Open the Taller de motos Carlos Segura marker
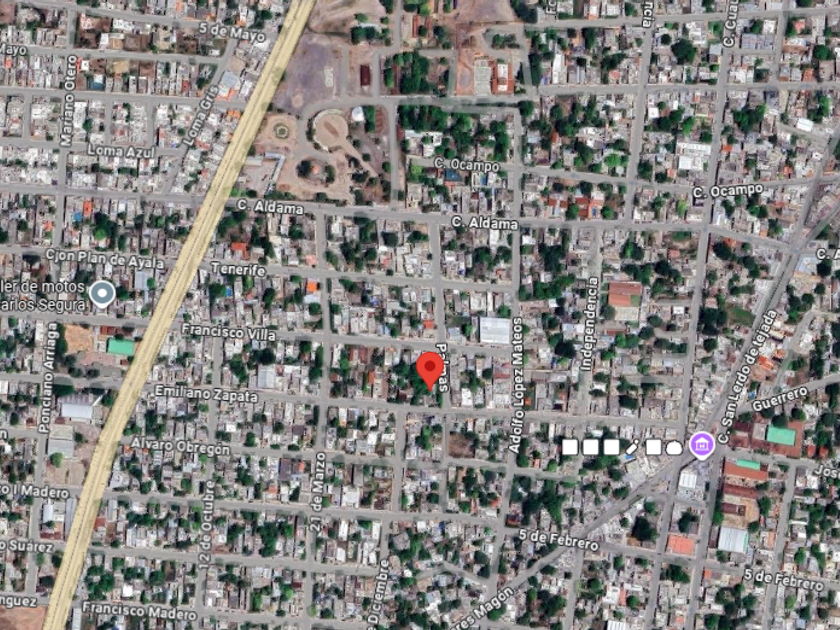The width and height of the screenshot is (840, 630). (102, 294)
